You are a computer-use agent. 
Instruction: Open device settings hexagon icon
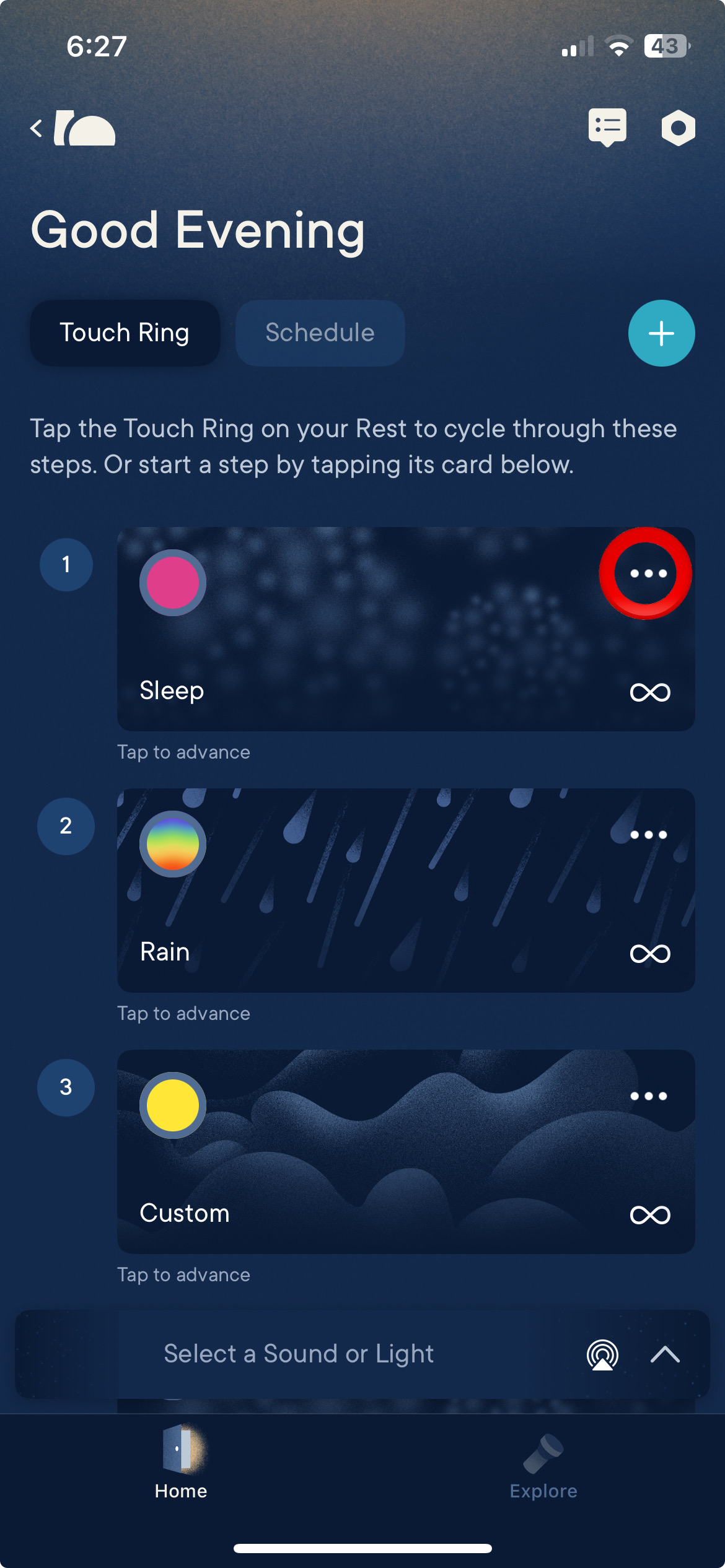pos(678,128)
